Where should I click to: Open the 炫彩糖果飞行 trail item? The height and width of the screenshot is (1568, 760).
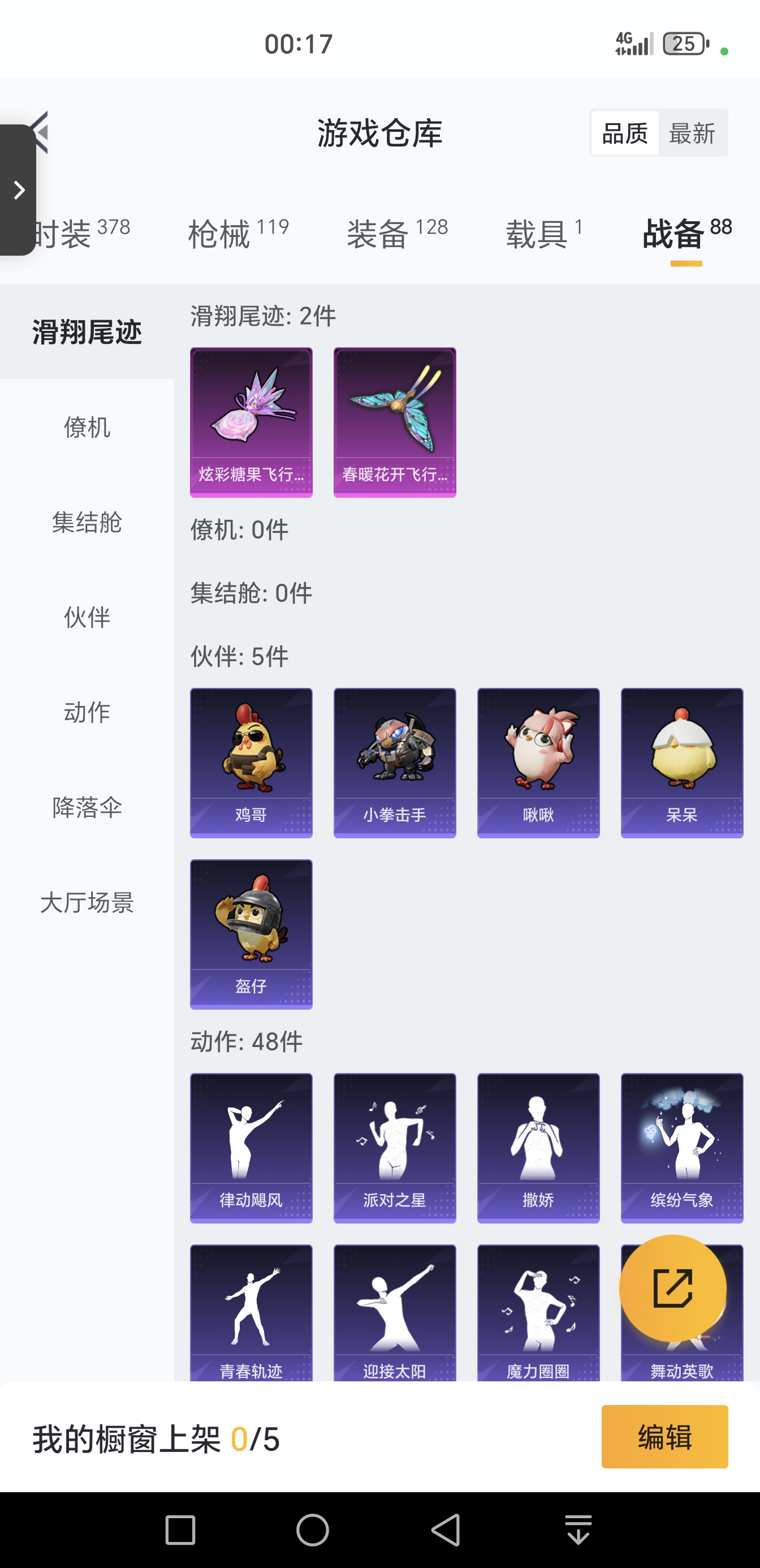click(251, 422)
